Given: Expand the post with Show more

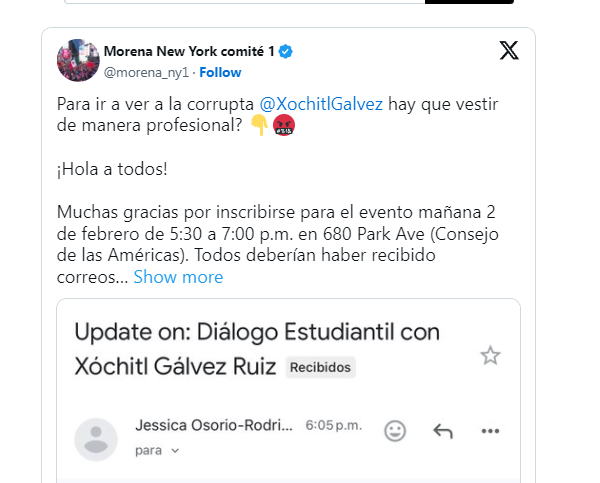Looking at the screenshot, I should [178, 277].
